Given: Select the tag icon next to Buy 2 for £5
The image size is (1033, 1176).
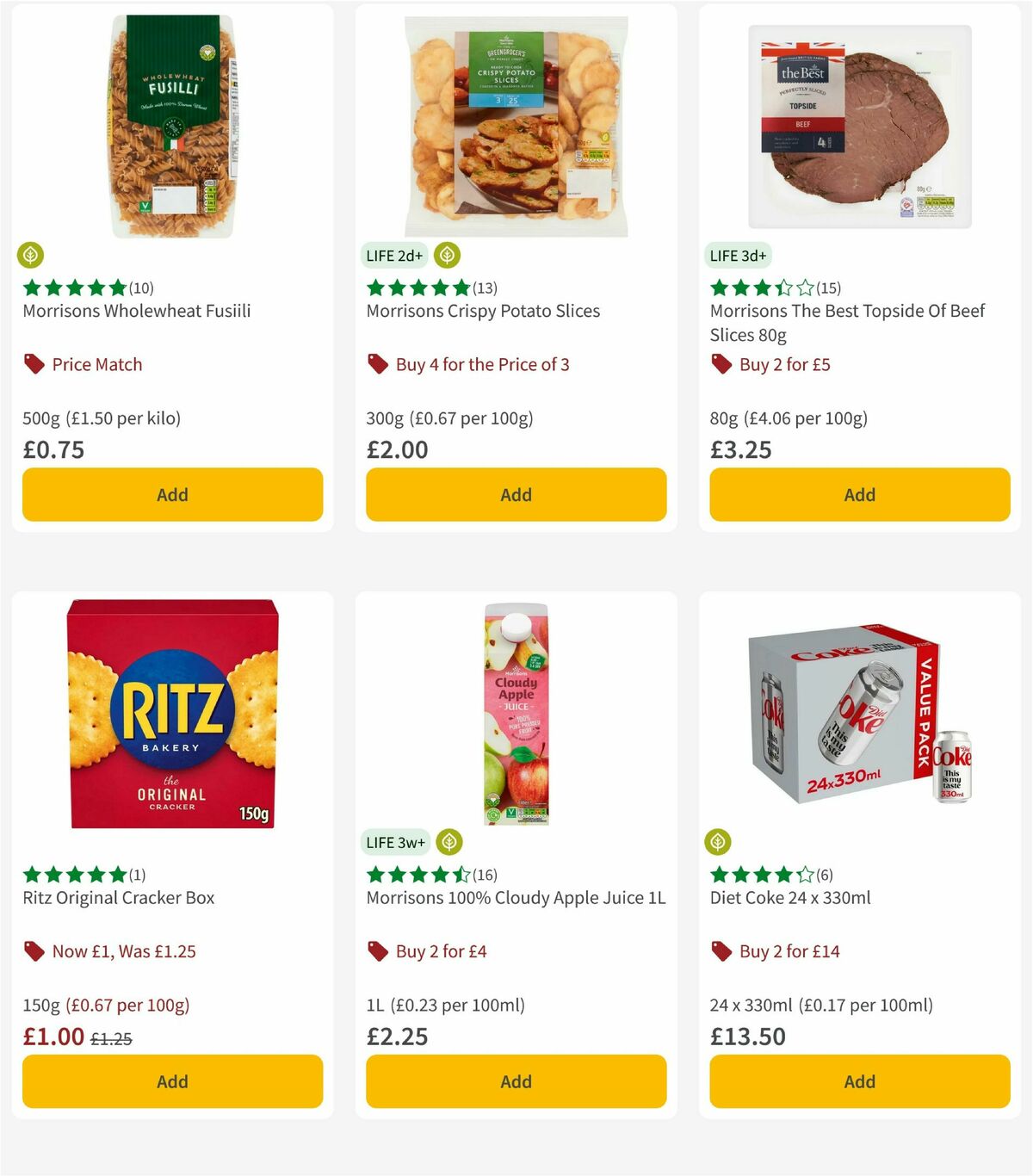Looking at the screenshot, I should [721, 363].
